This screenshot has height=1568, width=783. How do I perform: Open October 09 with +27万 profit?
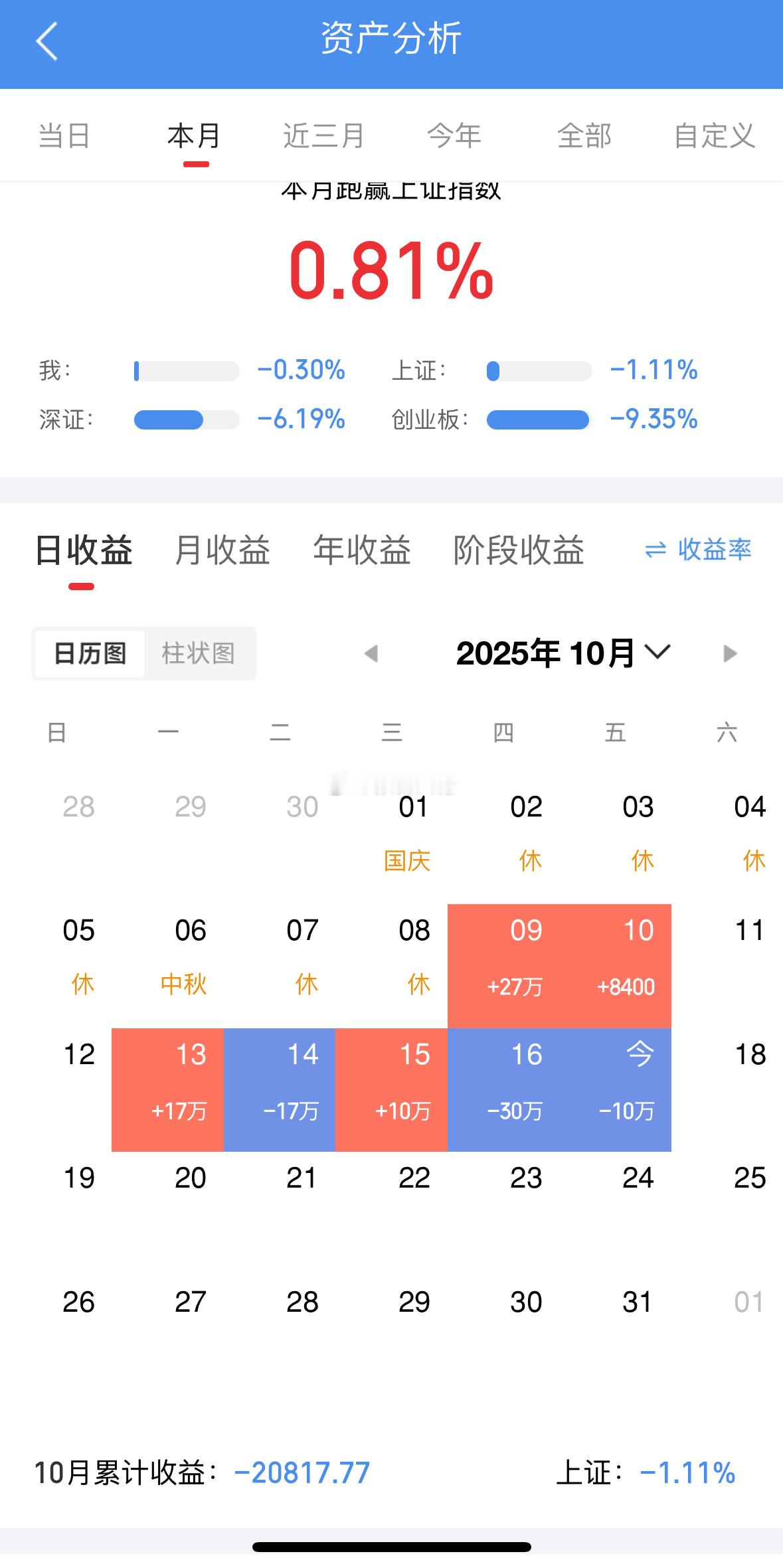pyautogui.click(x=503, y=965)
